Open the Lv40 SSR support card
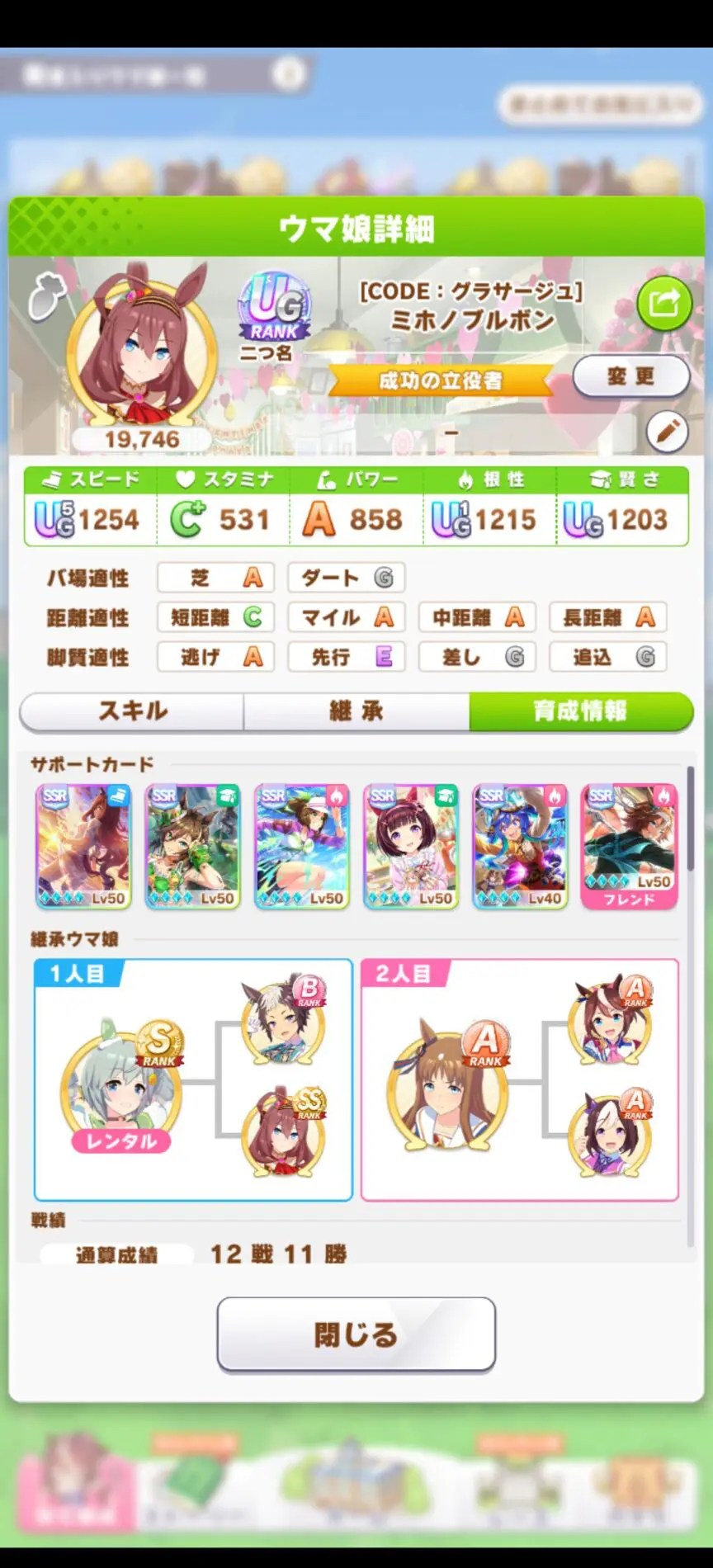Image resolution: width=713 pixels, height=1568 pixels. (x=520, y=846)
